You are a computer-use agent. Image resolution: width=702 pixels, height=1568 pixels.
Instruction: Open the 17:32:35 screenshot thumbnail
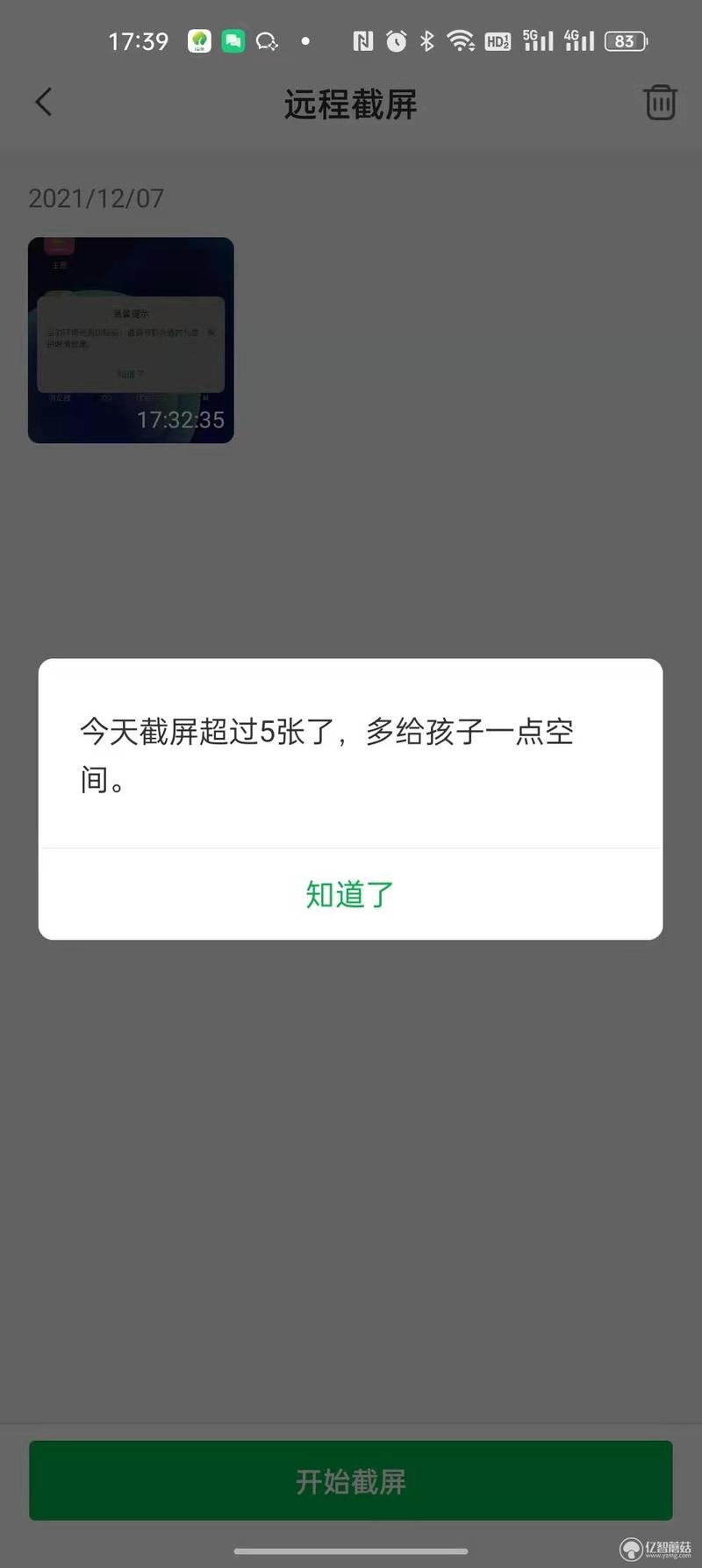tap(131, 340)
